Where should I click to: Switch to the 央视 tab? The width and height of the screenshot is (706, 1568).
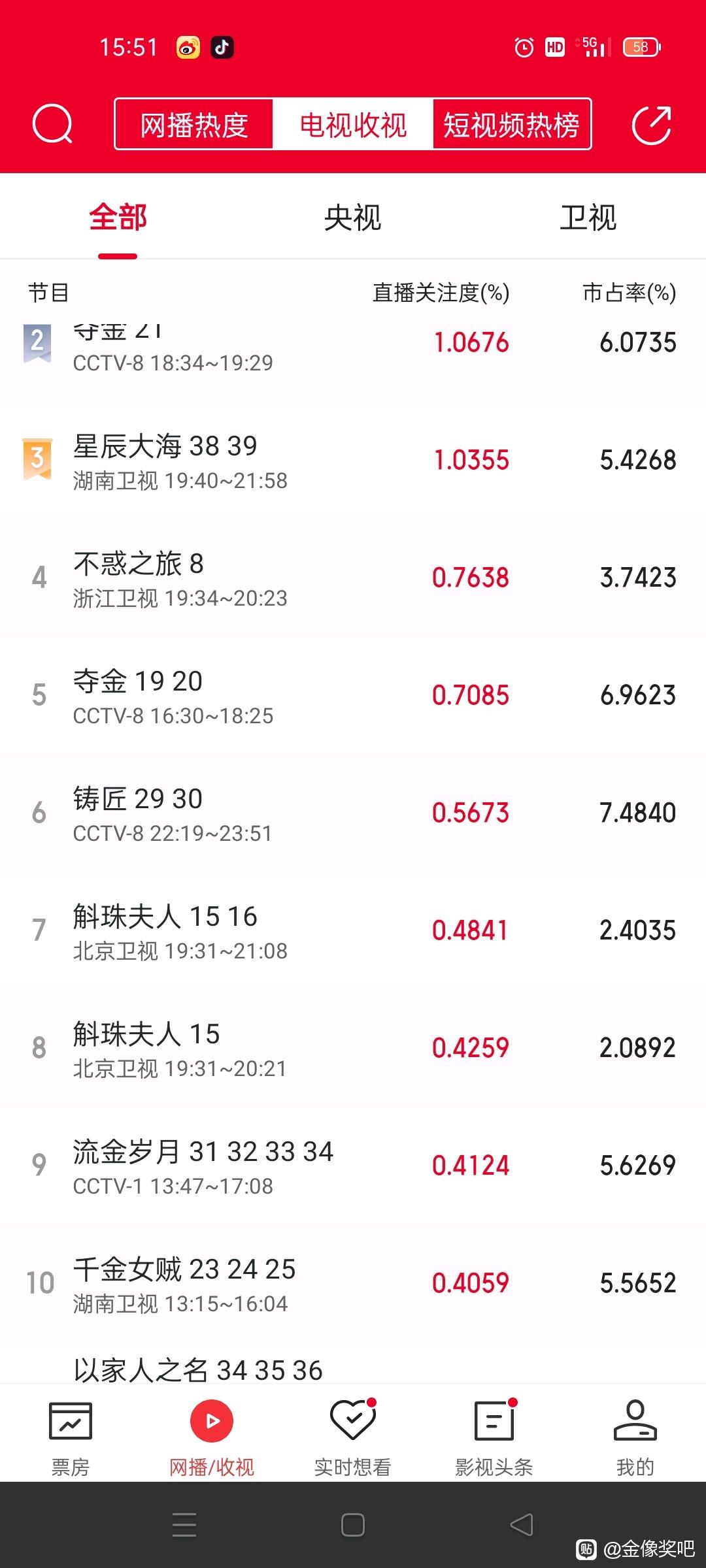[353, 218]
